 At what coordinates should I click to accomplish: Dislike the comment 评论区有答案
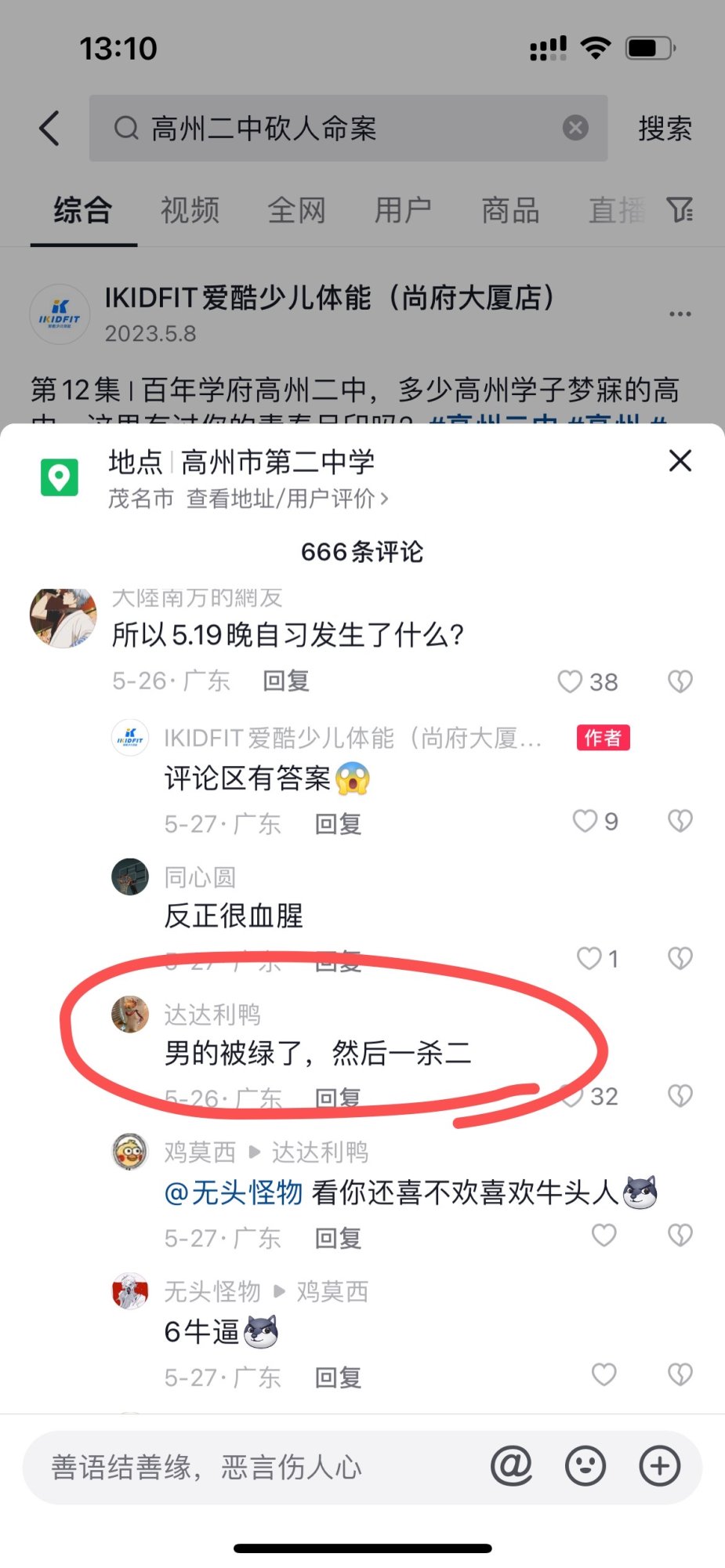tap(680, 821)
